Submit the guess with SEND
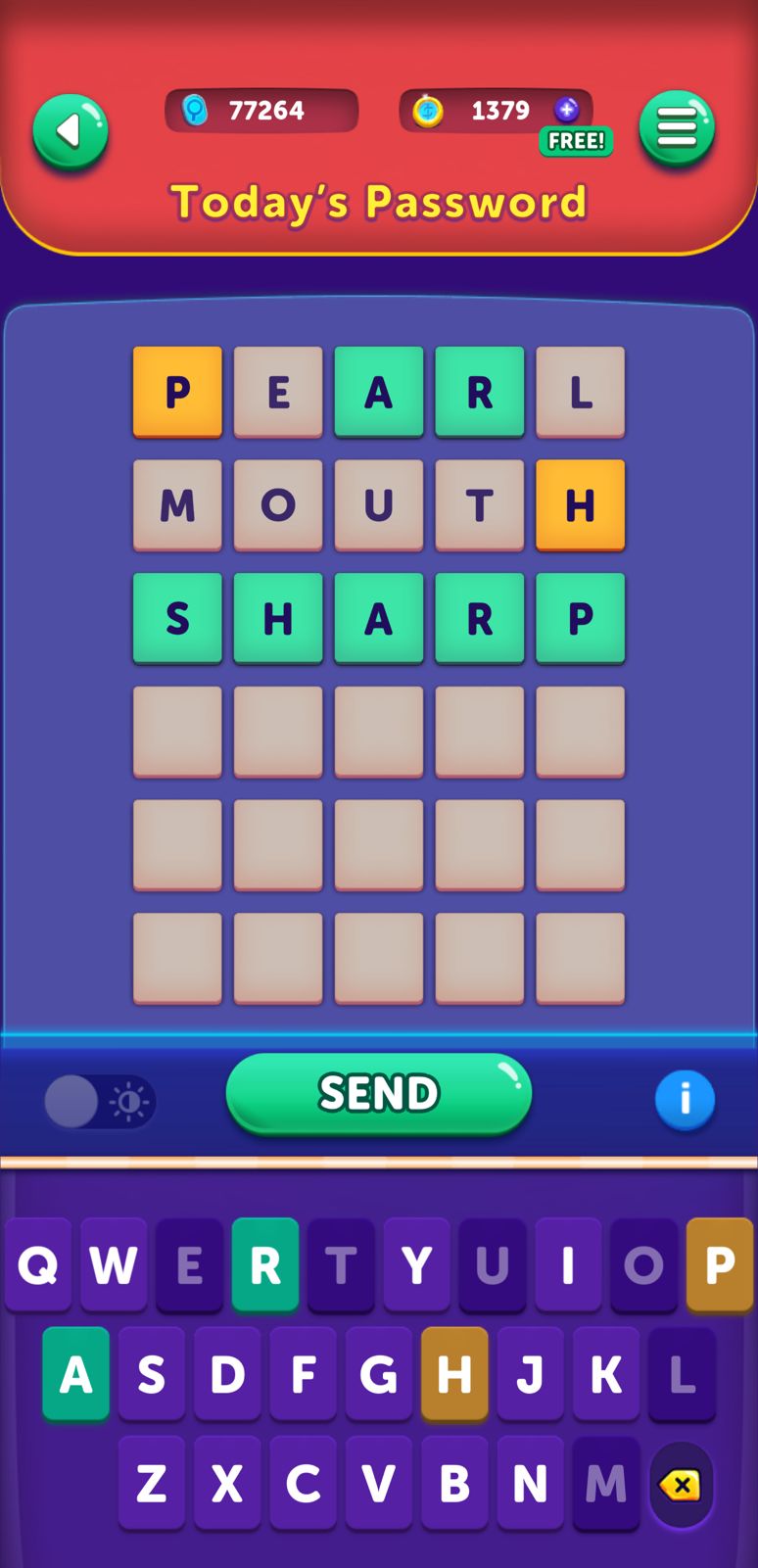758x1568 pixels. pyautogui.click(x=379, y=1093)
